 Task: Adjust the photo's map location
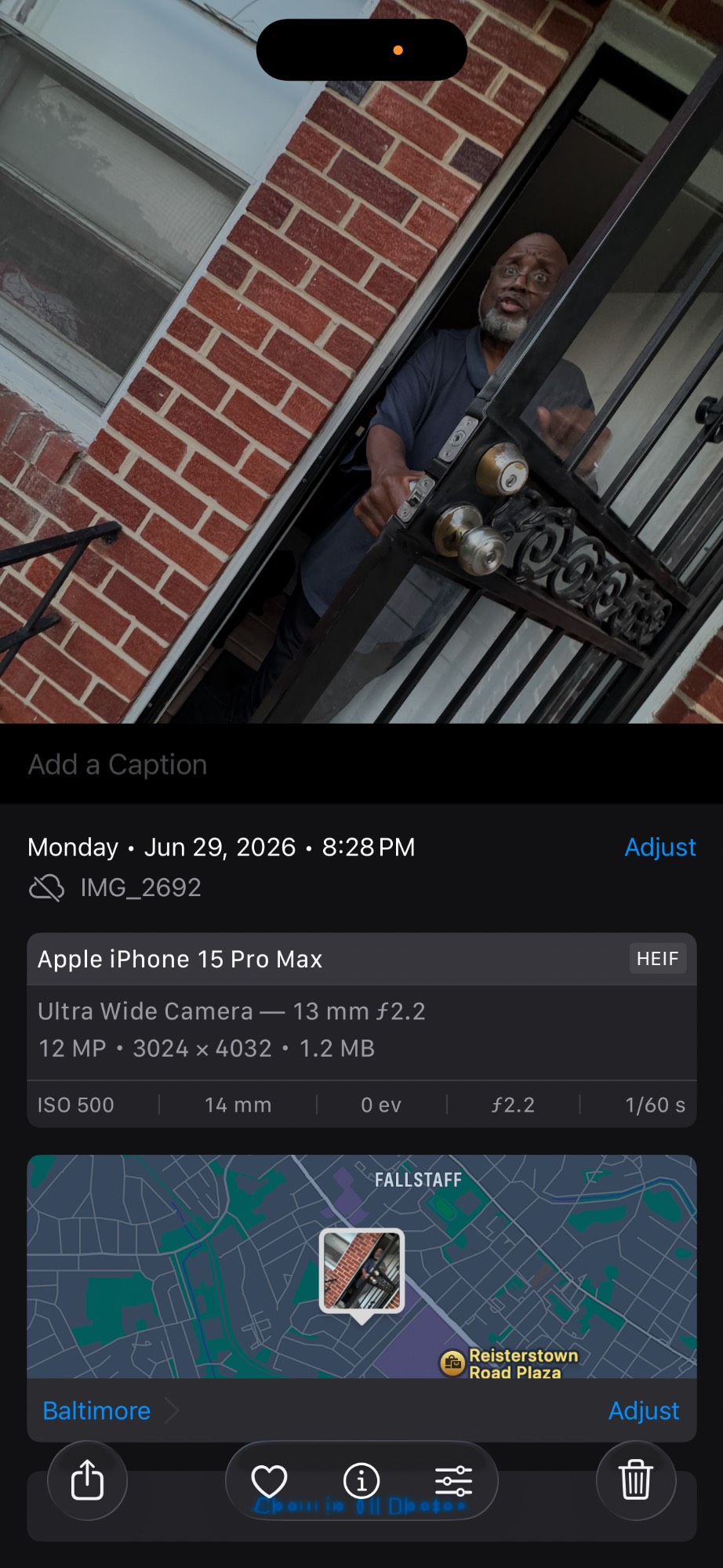pyautogui.click(x=644, y=1411)
